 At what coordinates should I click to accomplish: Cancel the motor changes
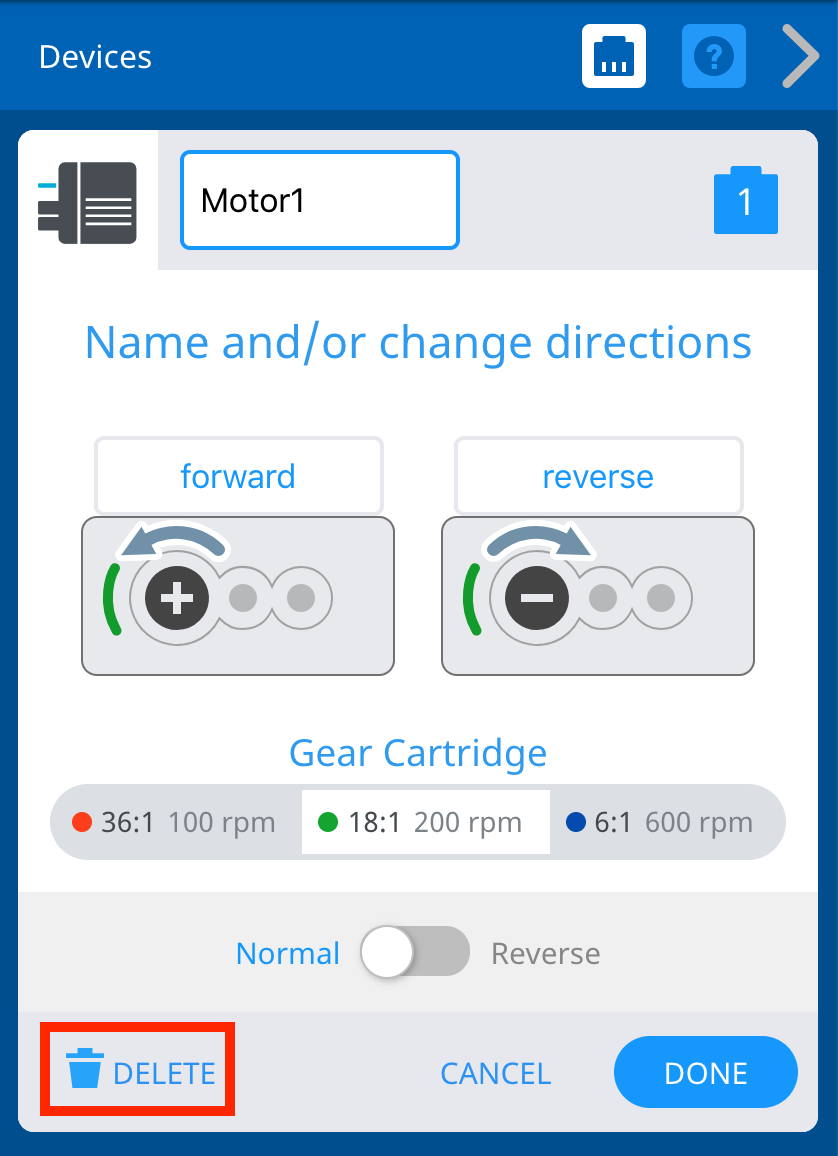tap(495, 1073)
